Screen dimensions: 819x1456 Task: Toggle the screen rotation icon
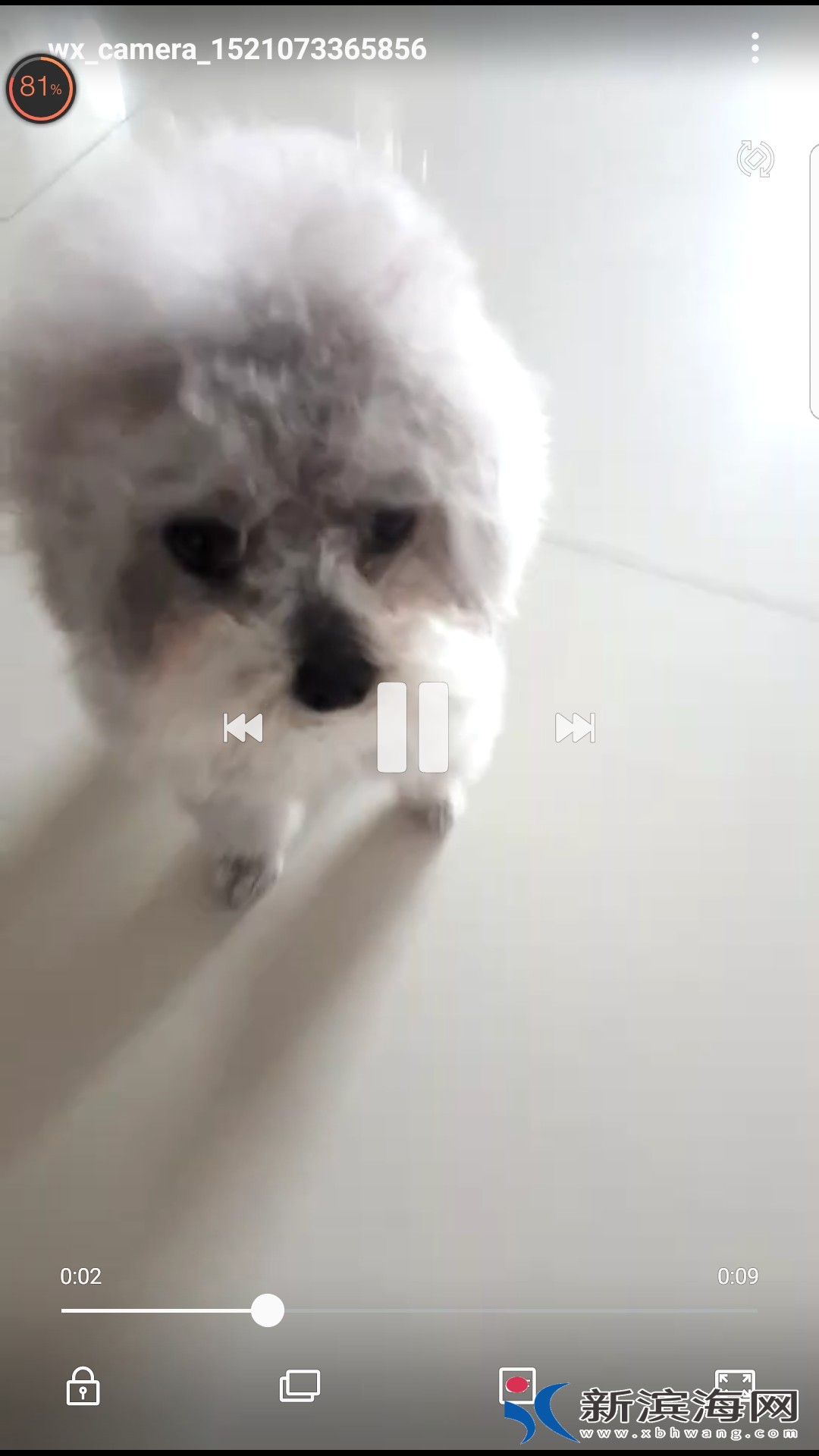pos(755,159)
